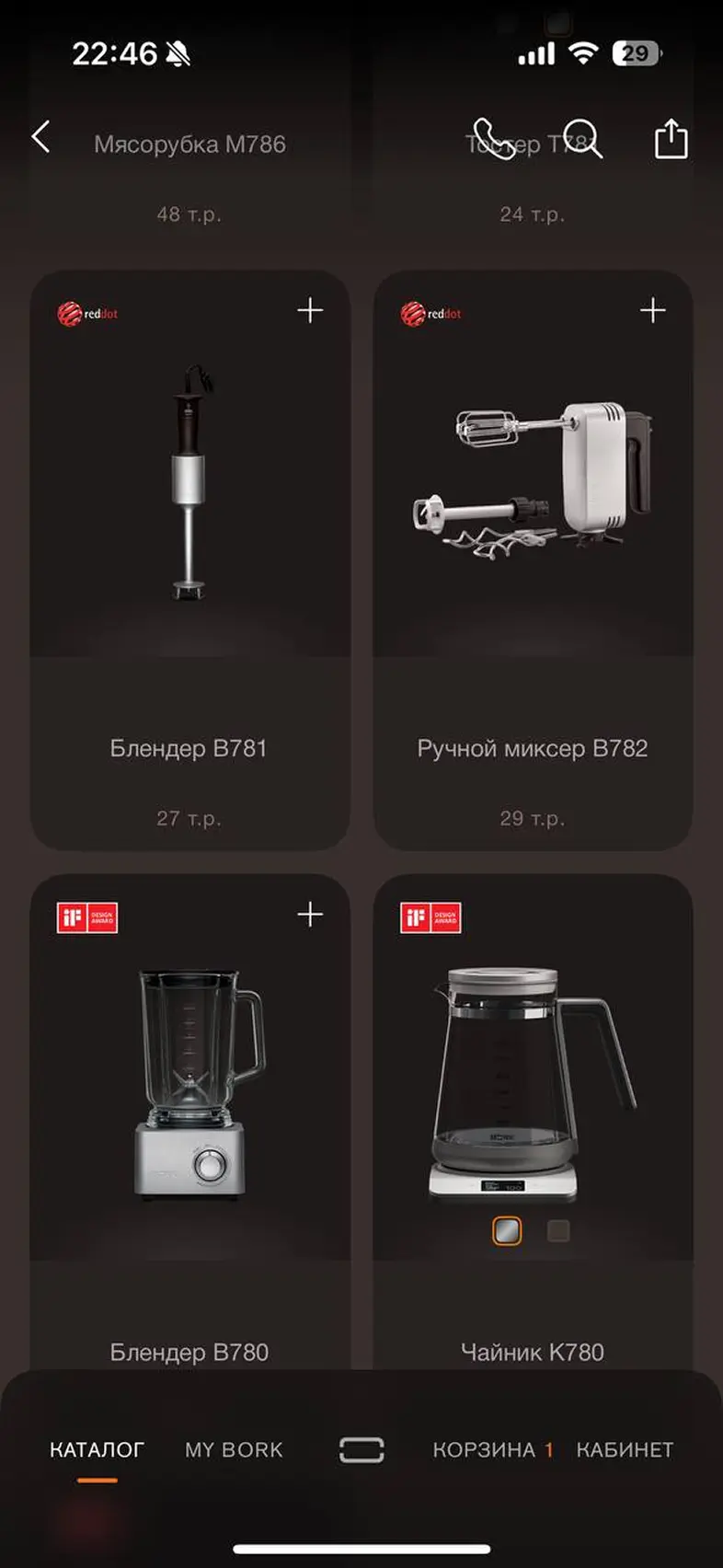Screen dimensions: 723x1568
Task: Open the Корзина cart tab
Action: coord(493,1450)
